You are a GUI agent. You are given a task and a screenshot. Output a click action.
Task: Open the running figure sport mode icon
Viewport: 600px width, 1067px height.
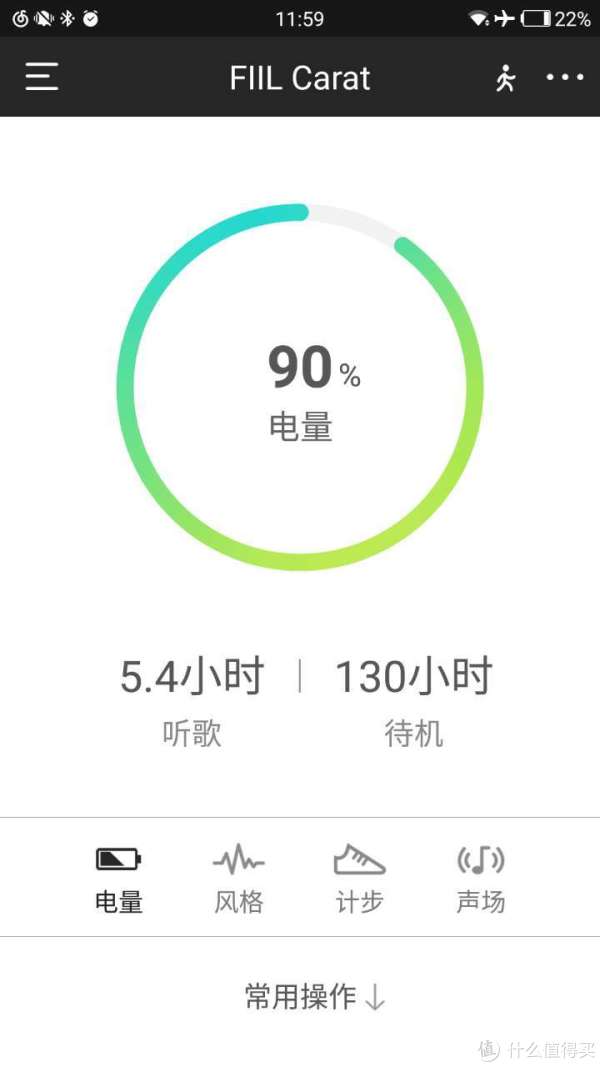pyautogui.click(x=505, y=78)
